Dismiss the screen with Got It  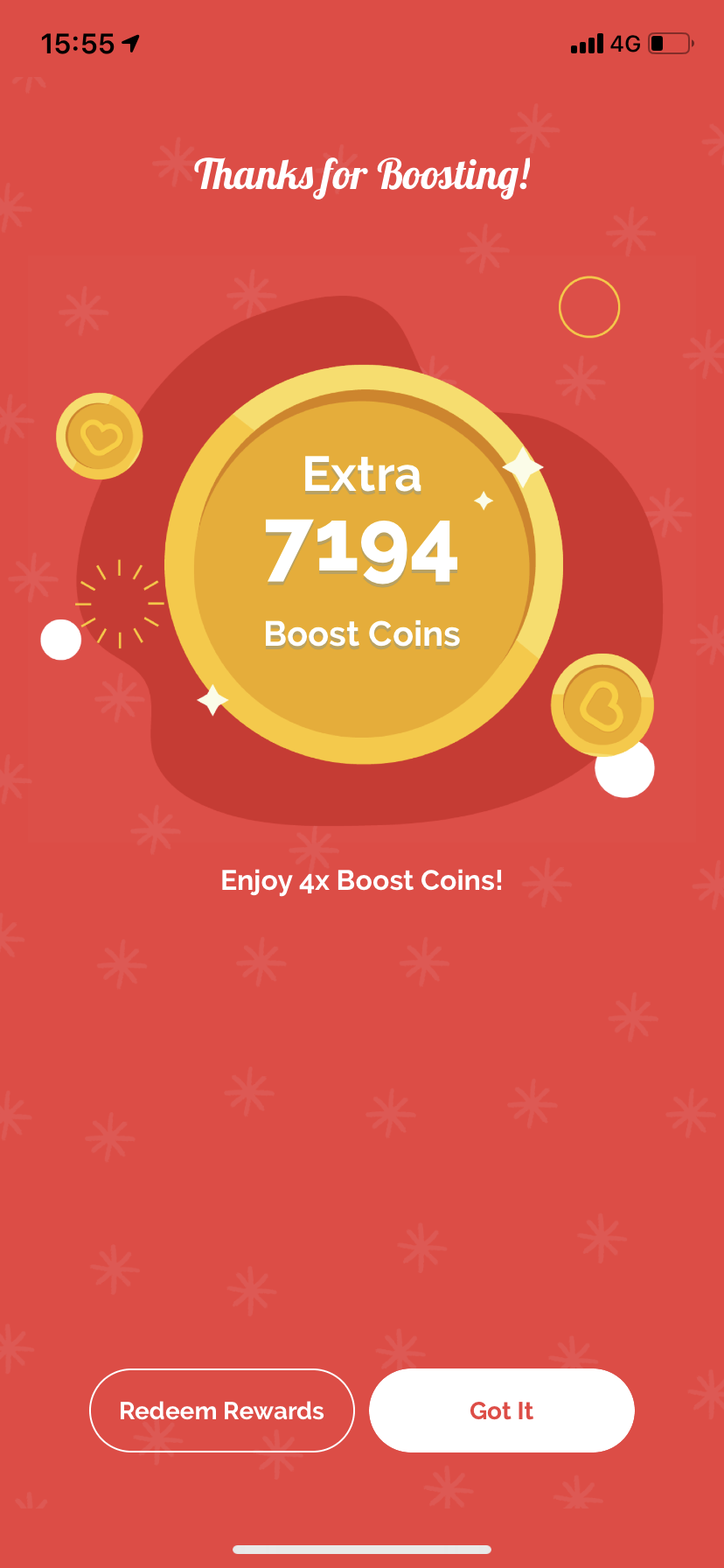tap(502, 1410)
